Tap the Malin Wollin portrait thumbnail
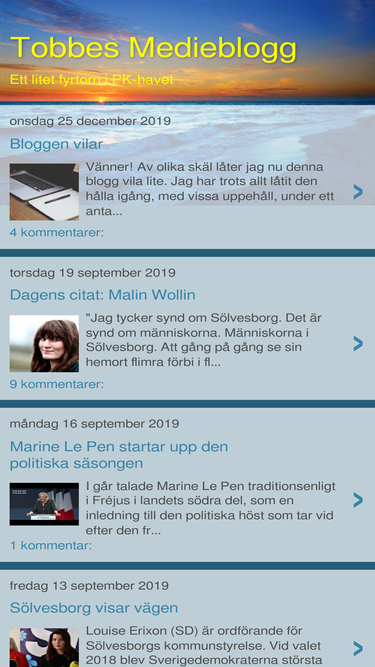 [44, 344]
